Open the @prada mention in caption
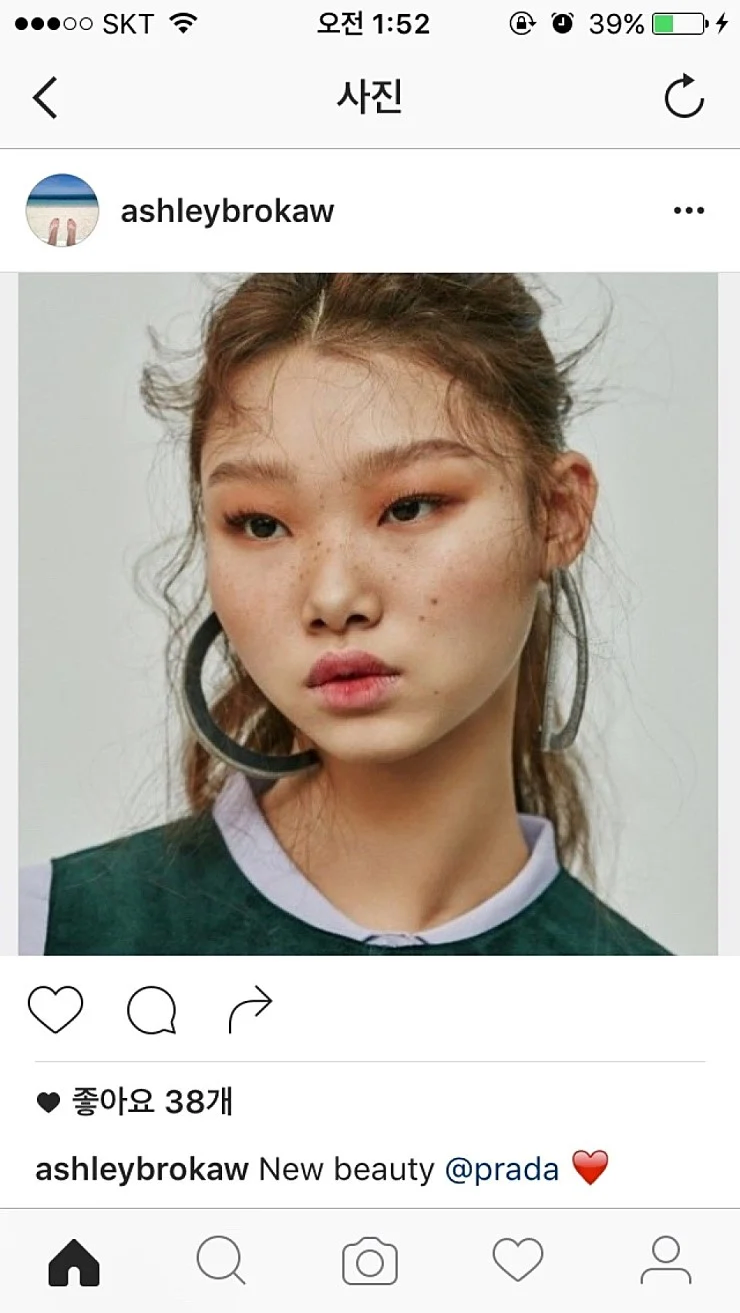740x1313 pixels. 501,1169
